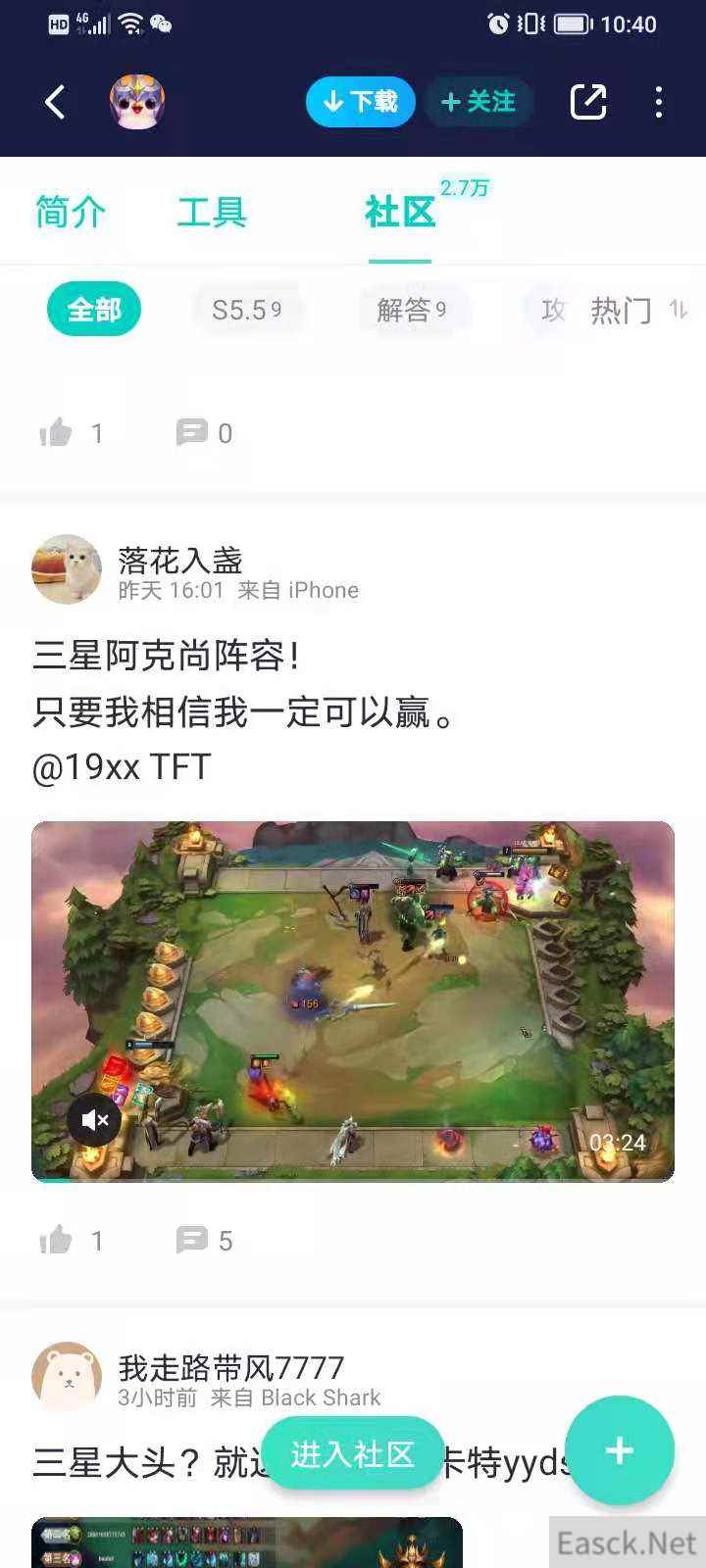
Task: Unmute the video via speaker icon
Action: coord(95,1119)
